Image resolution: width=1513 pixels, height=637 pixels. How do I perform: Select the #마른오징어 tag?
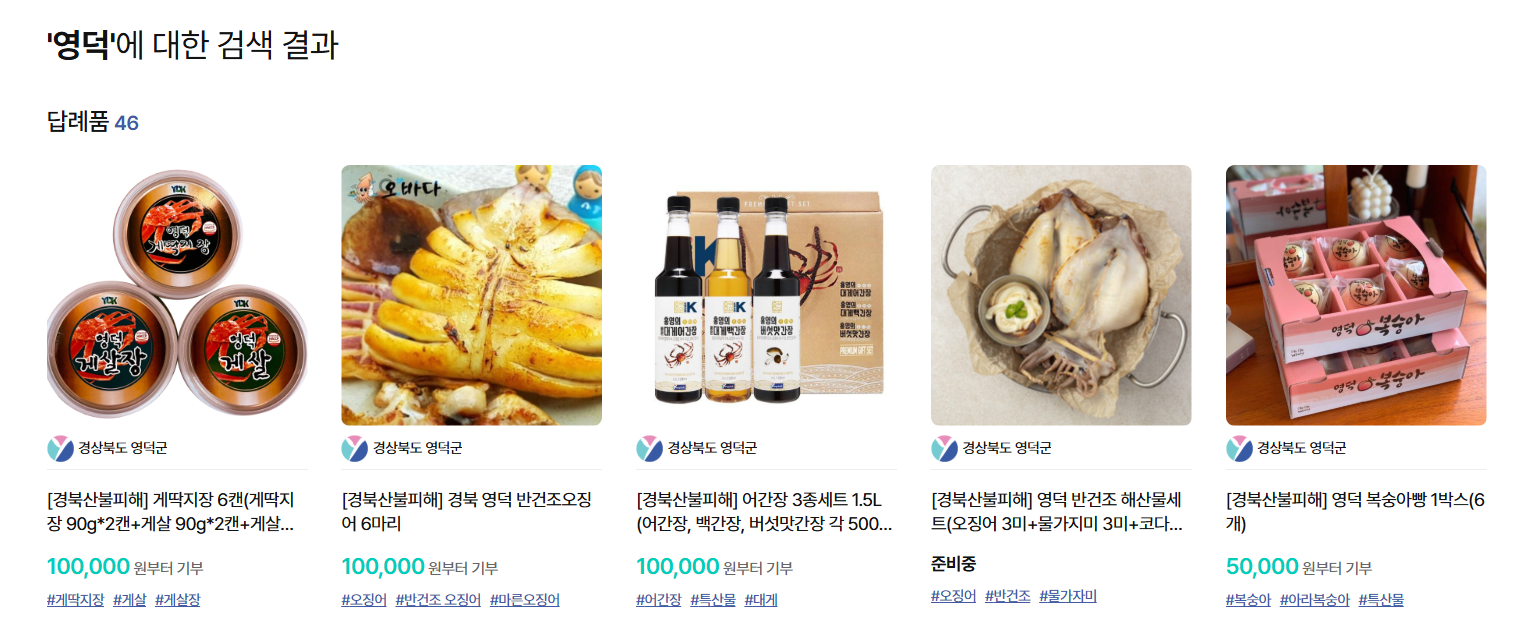click(x=525, y=600)
